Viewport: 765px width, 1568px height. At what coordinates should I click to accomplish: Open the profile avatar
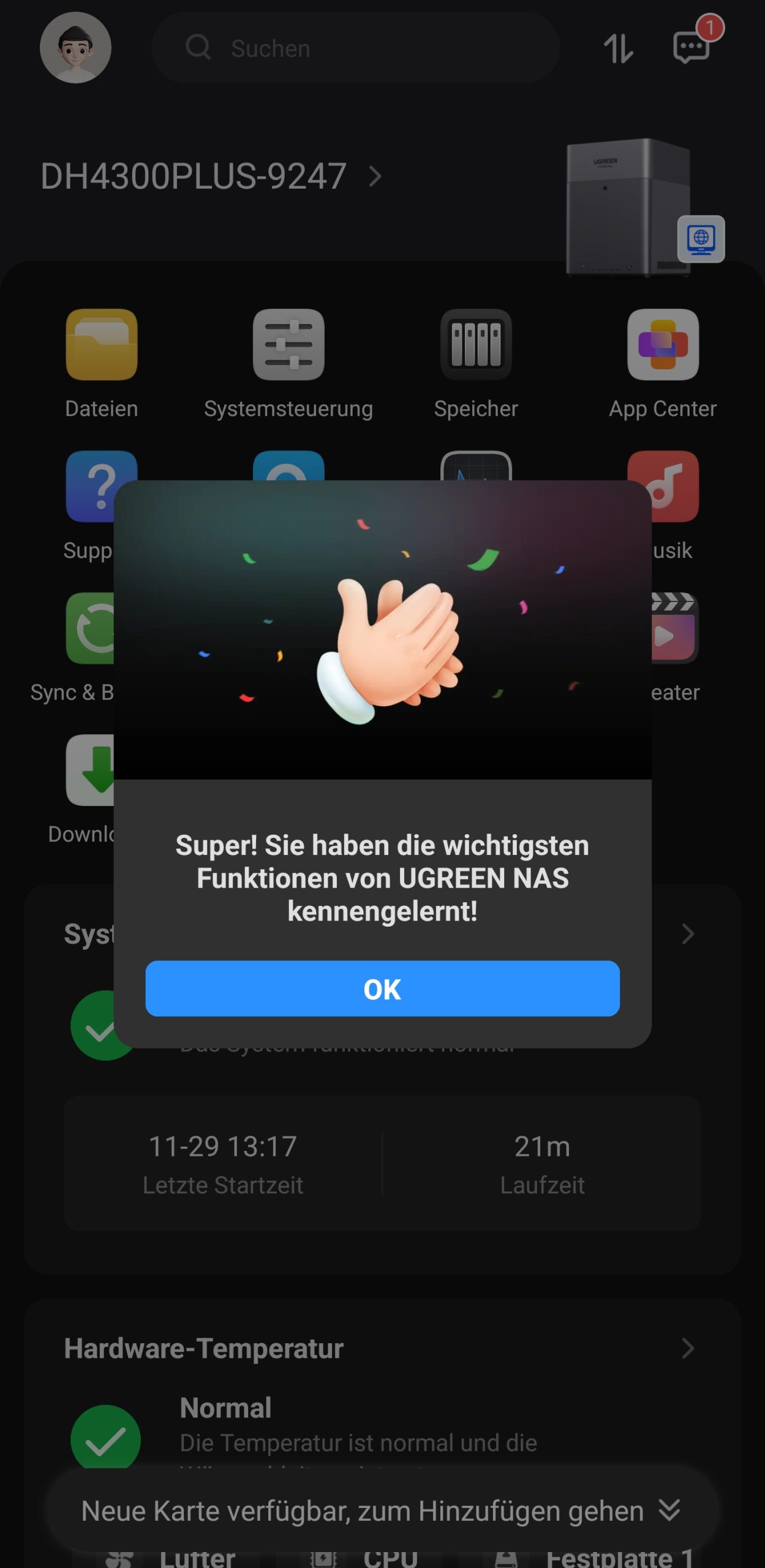click(x=75, y=48)
